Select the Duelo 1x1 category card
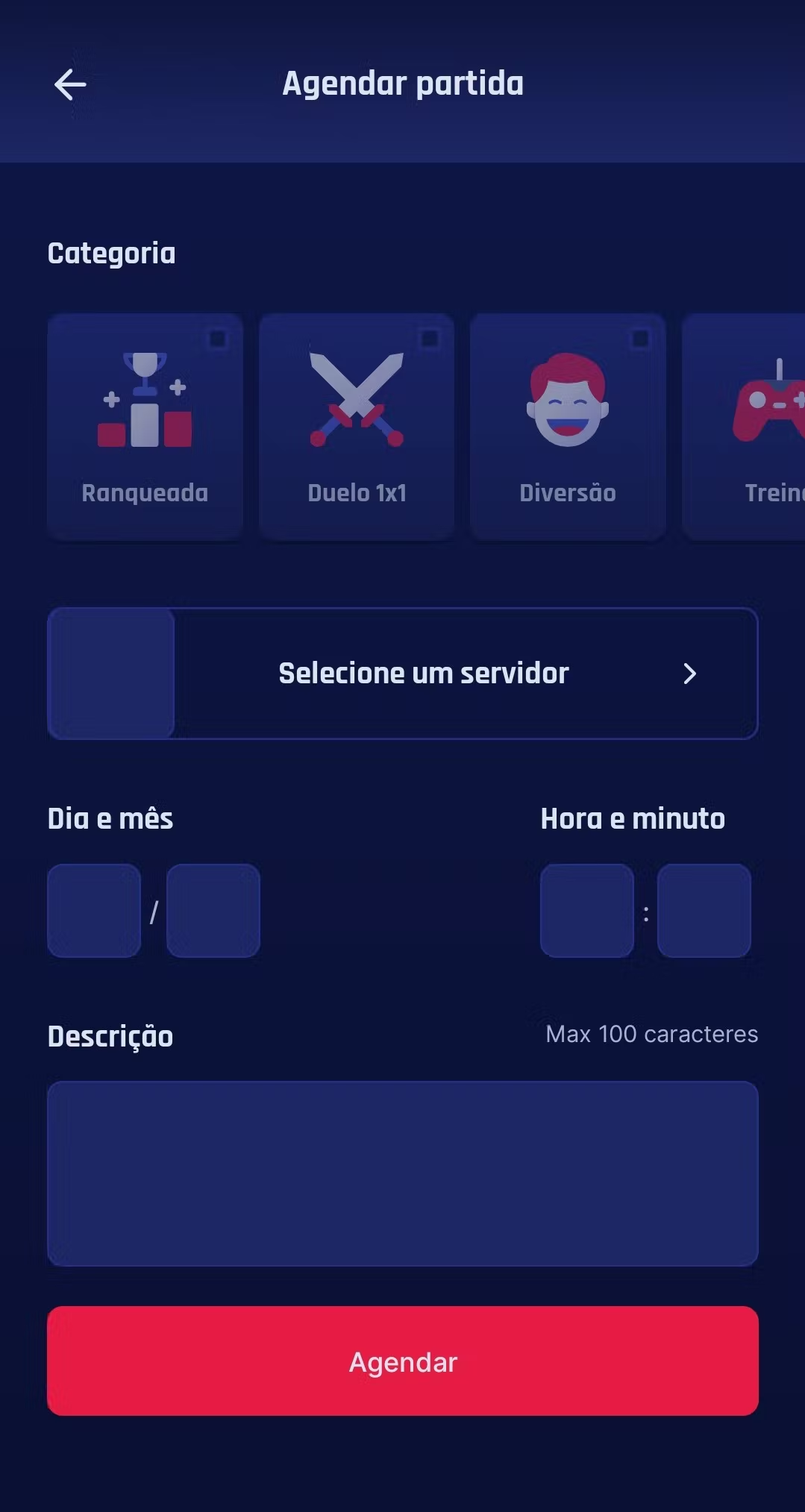This screenshot has height=1512, width=805. (x=356, y=427)
